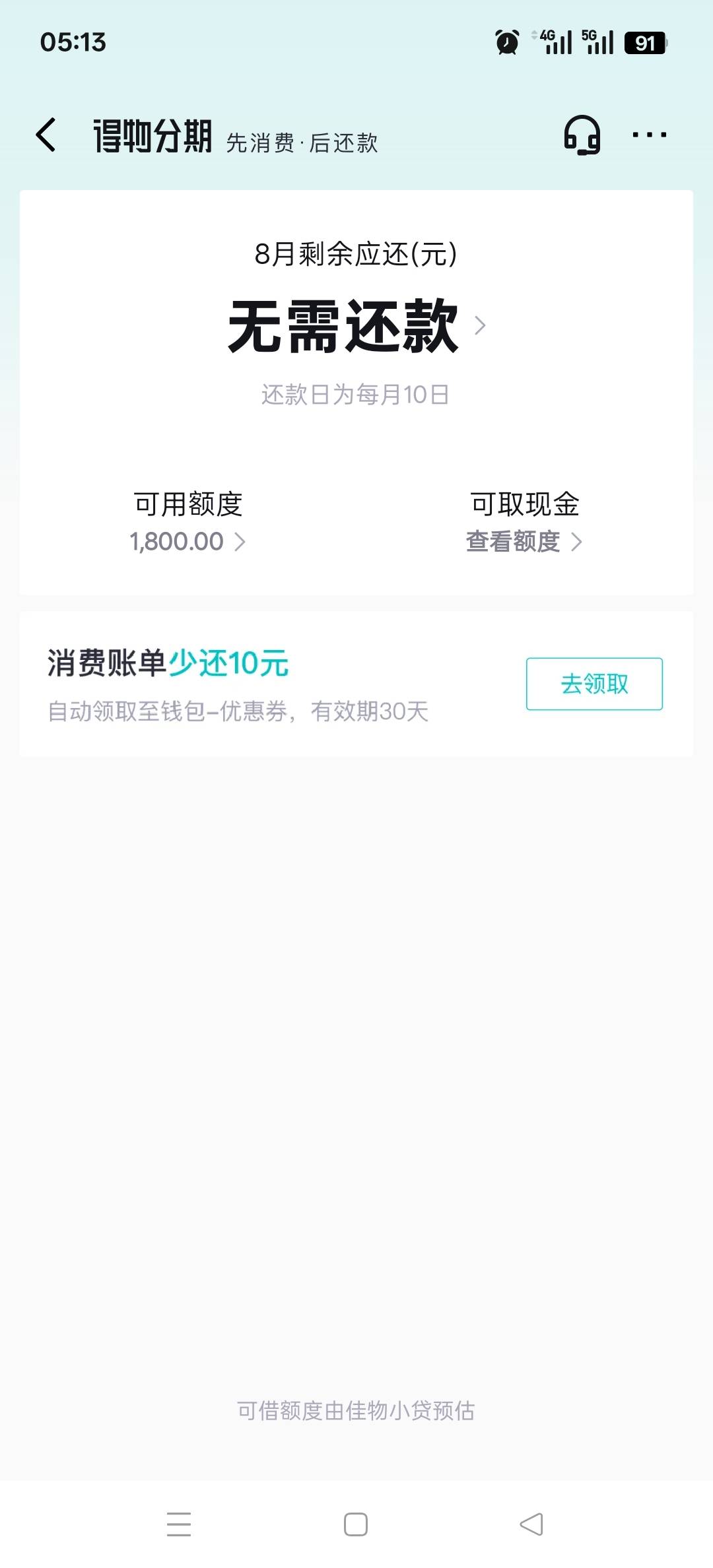Open 查看额度 under 可取现金
This screenshot has height=1568, width=713.
[x=524, y=542]
